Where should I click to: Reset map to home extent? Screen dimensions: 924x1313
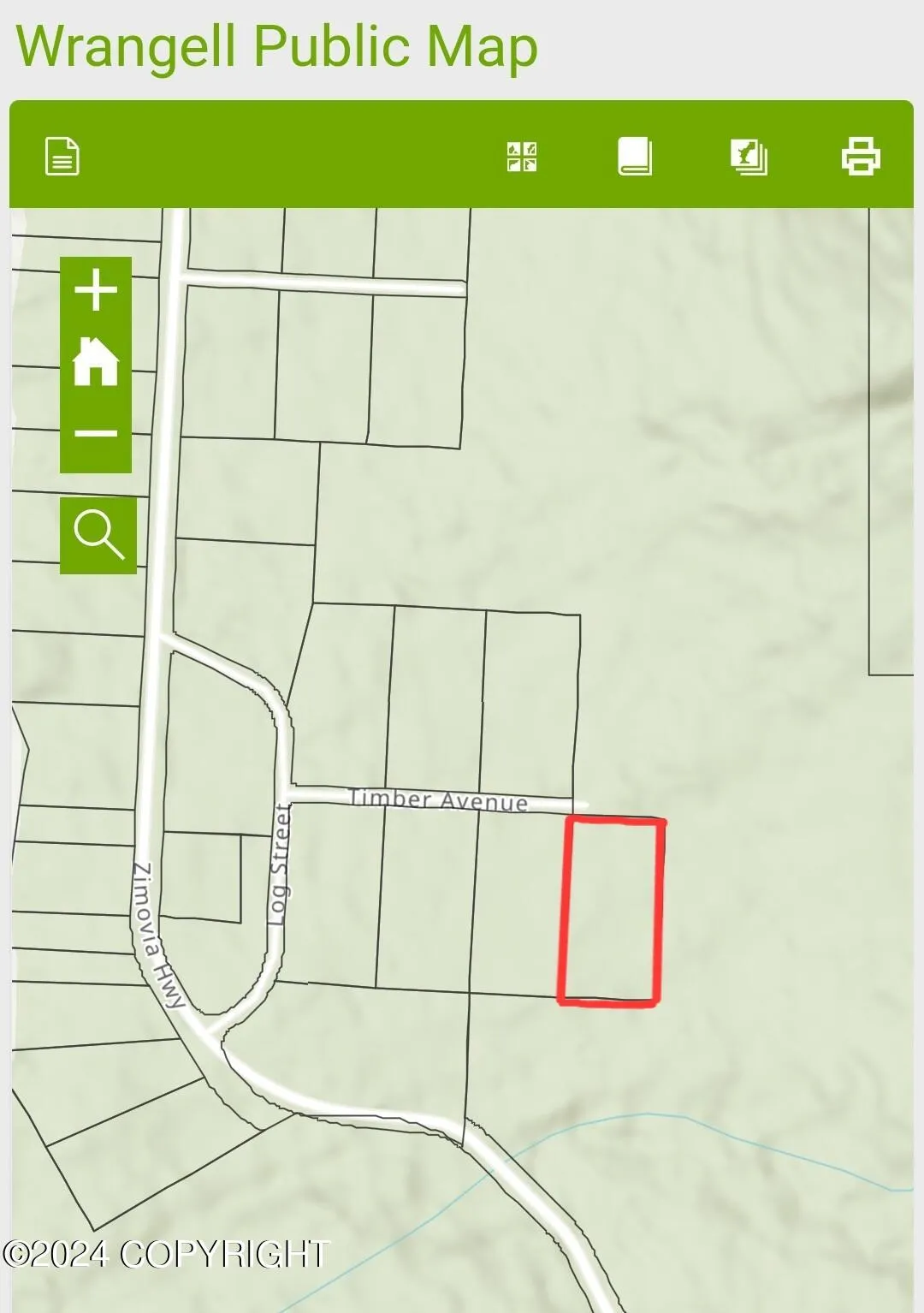(96, 361)
